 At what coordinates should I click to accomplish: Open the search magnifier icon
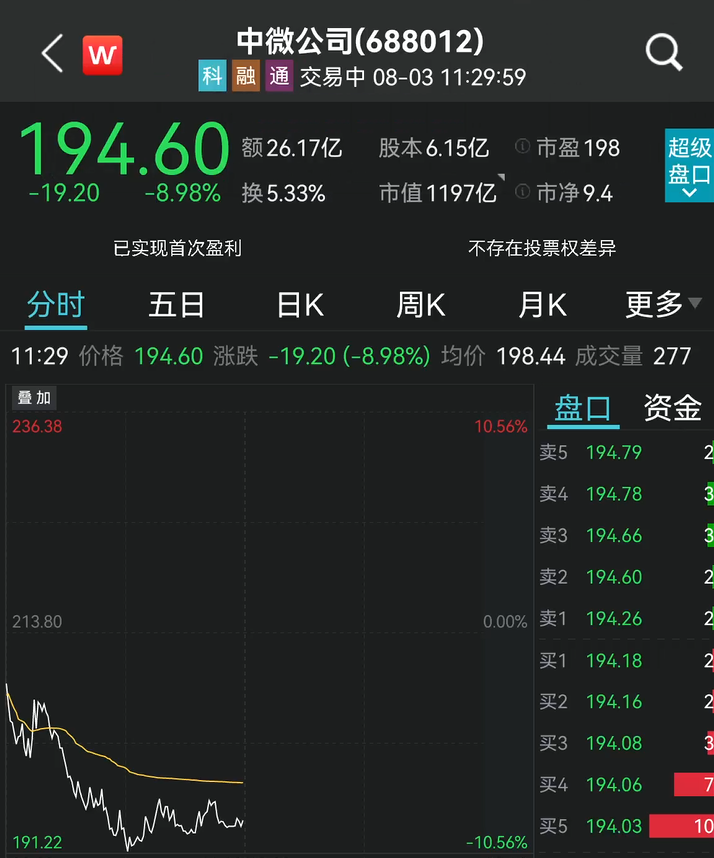pos(663,52)
